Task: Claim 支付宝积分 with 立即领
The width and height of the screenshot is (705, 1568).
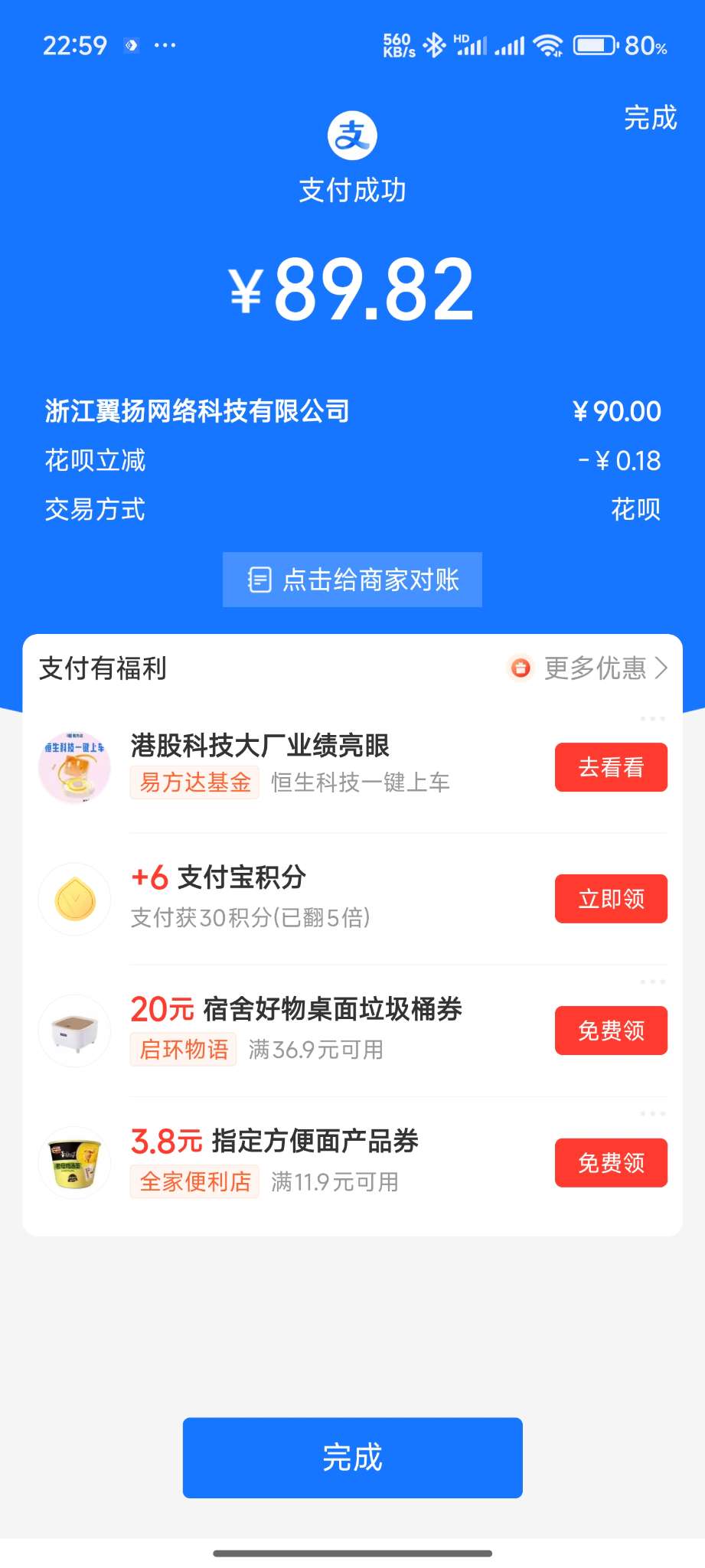Action: pyautogui.click(x=611, y=899)
